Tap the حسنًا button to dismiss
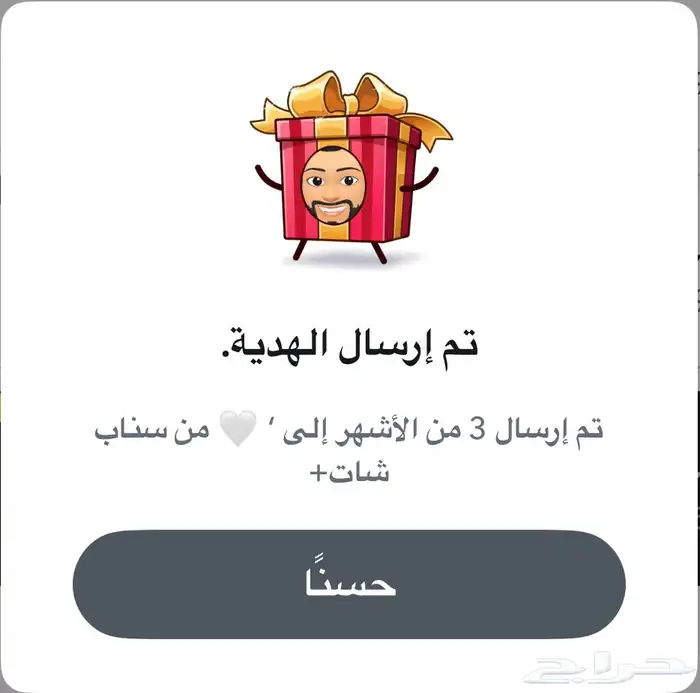Image resolution: width=700 pixels, height=693 pixels. [x=349, y=584]
